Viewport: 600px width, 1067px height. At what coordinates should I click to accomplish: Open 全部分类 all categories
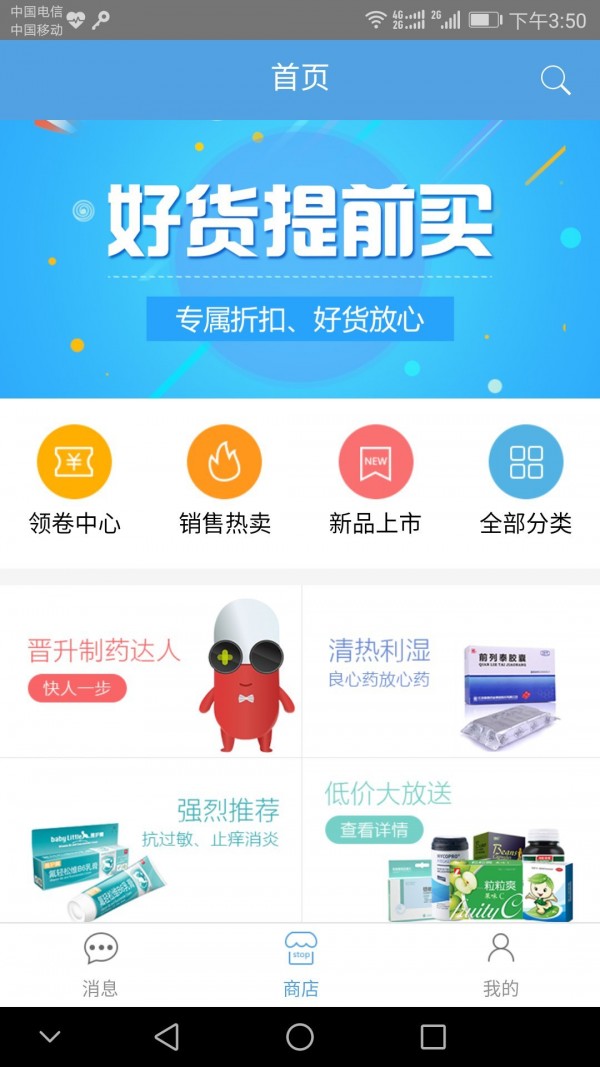coord(525,480)
